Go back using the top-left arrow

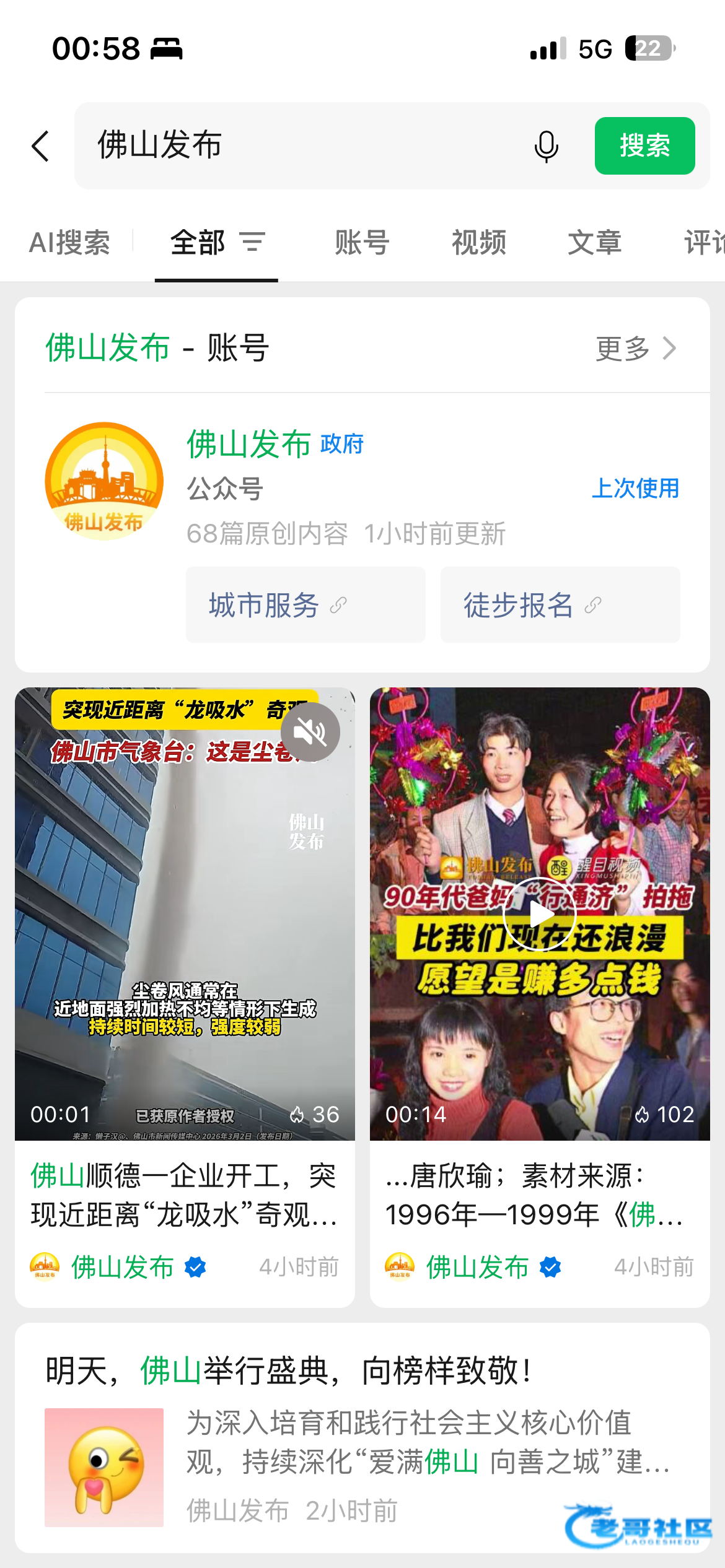pos(41,146)
